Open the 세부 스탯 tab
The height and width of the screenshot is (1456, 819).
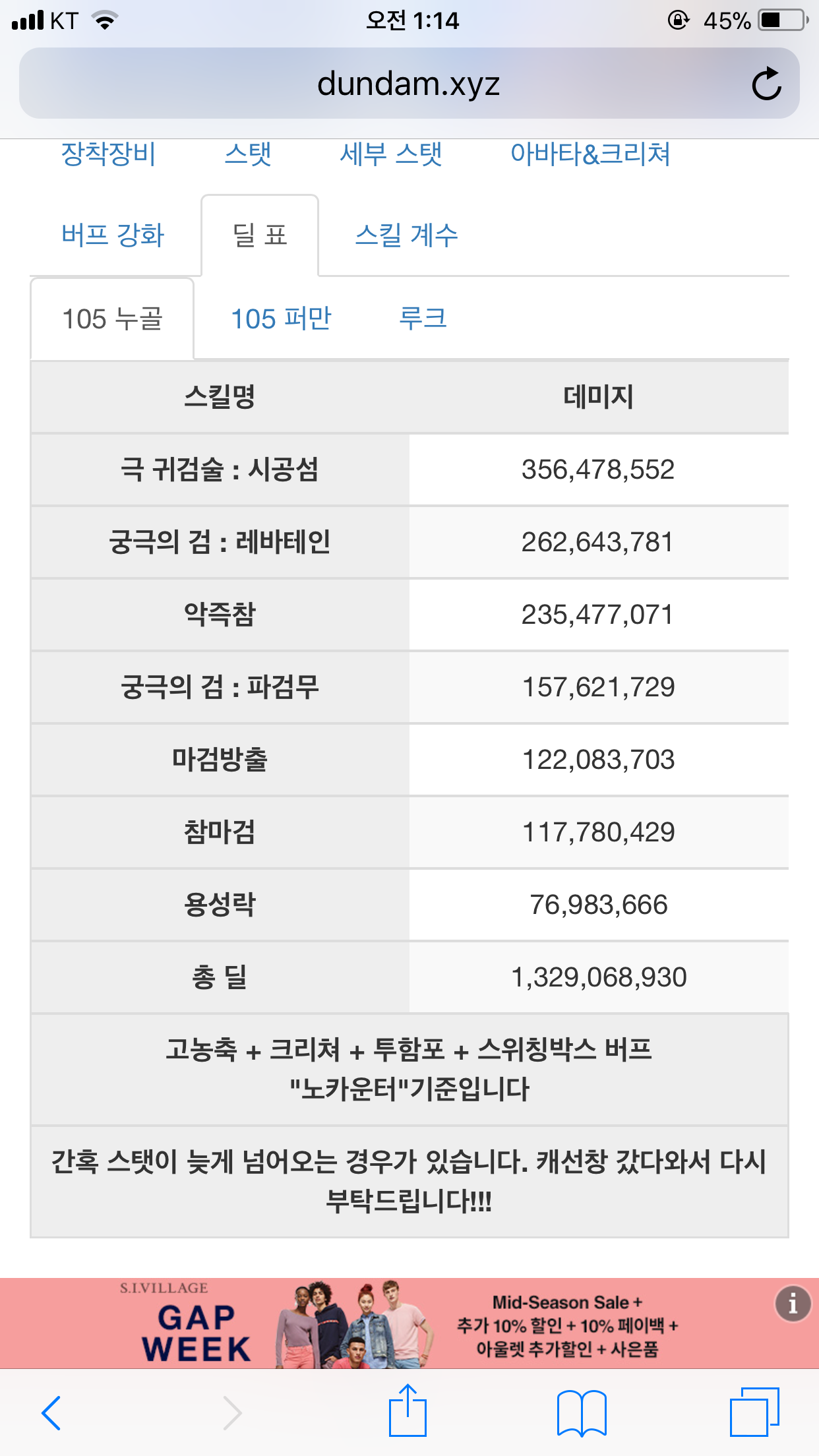391,154
